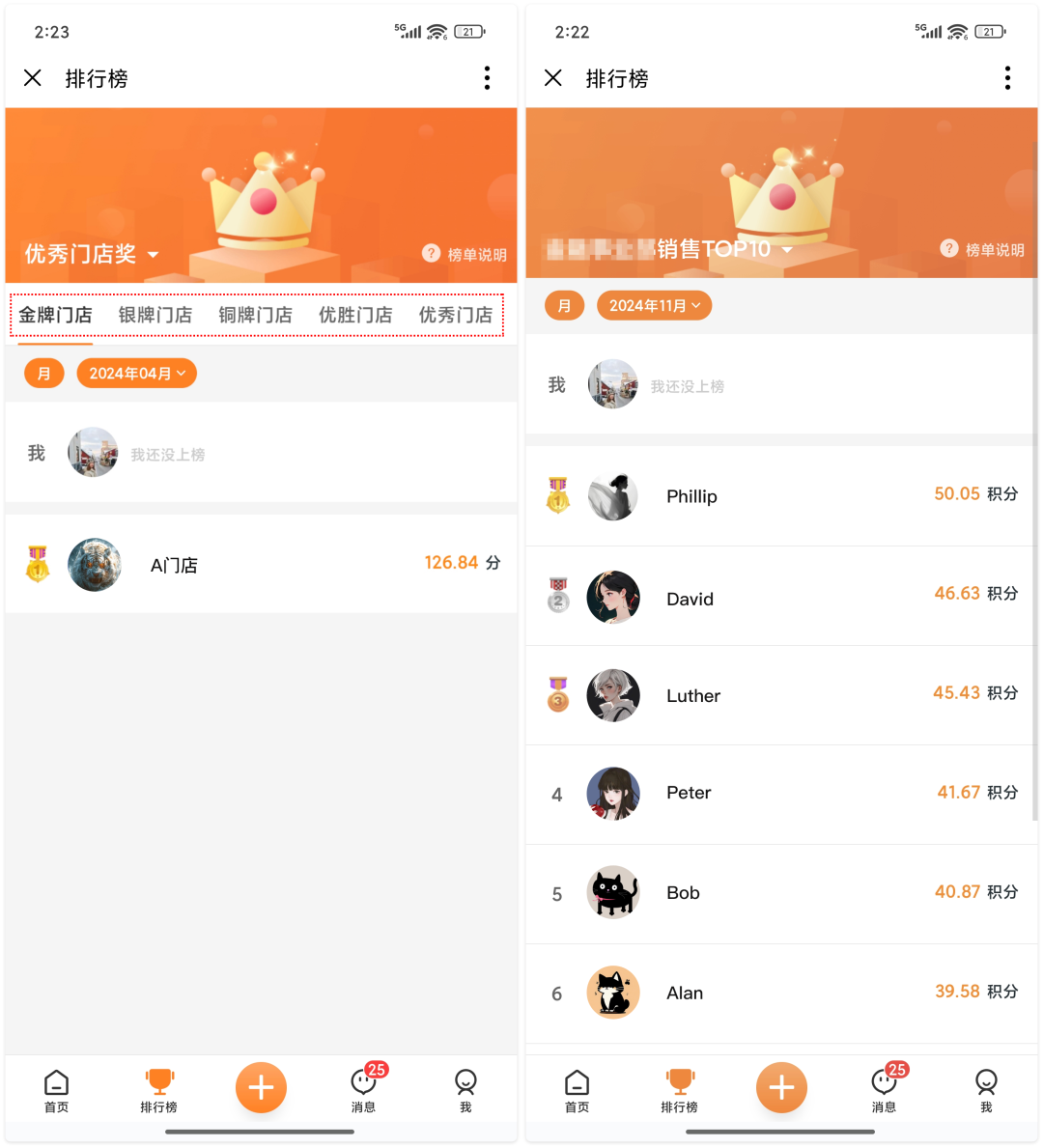Expand the 优秀门店奖 leaderboard dropdown
This screenshot has height=1148, width=1043.
point(92,254)
